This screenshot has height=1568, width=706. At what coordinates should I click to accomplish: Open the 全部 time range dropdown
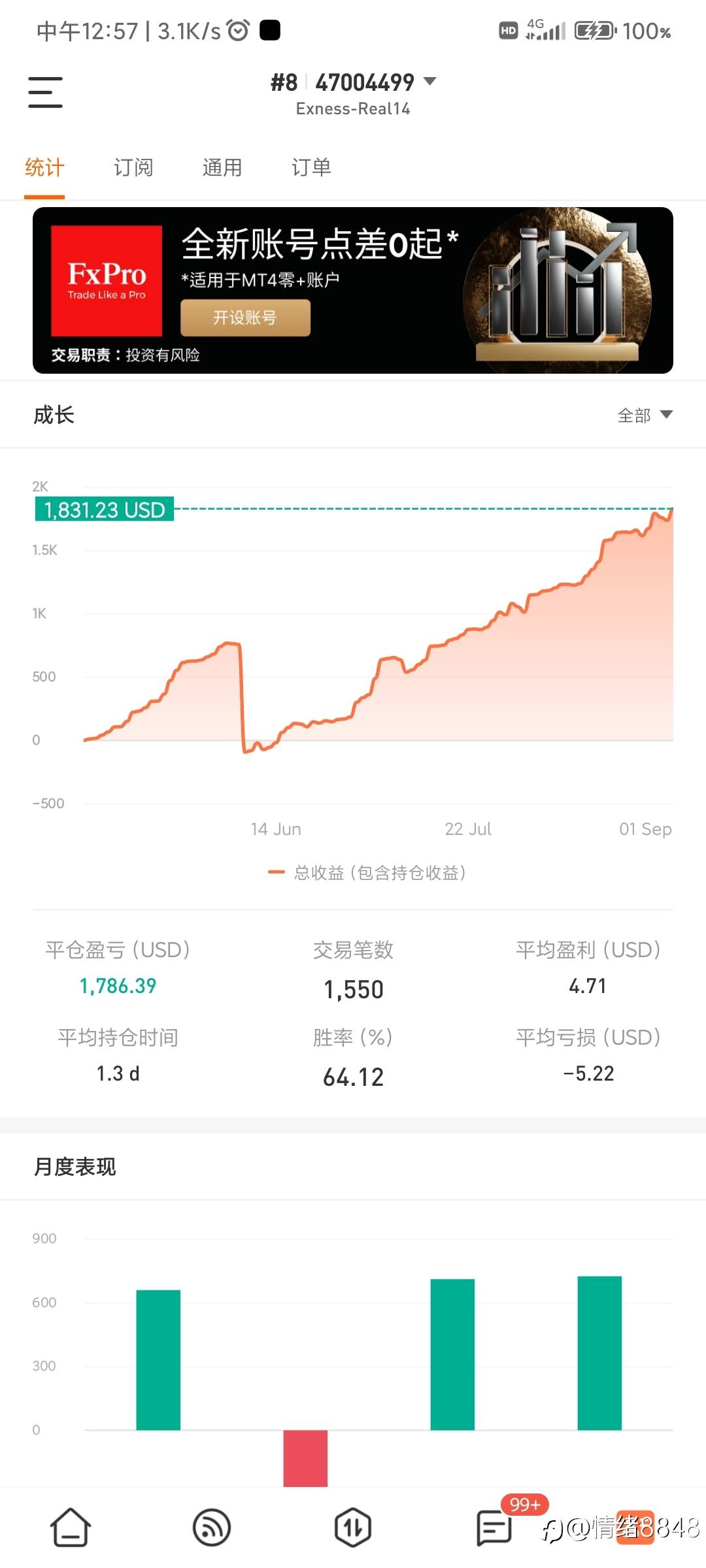(645, 415)
